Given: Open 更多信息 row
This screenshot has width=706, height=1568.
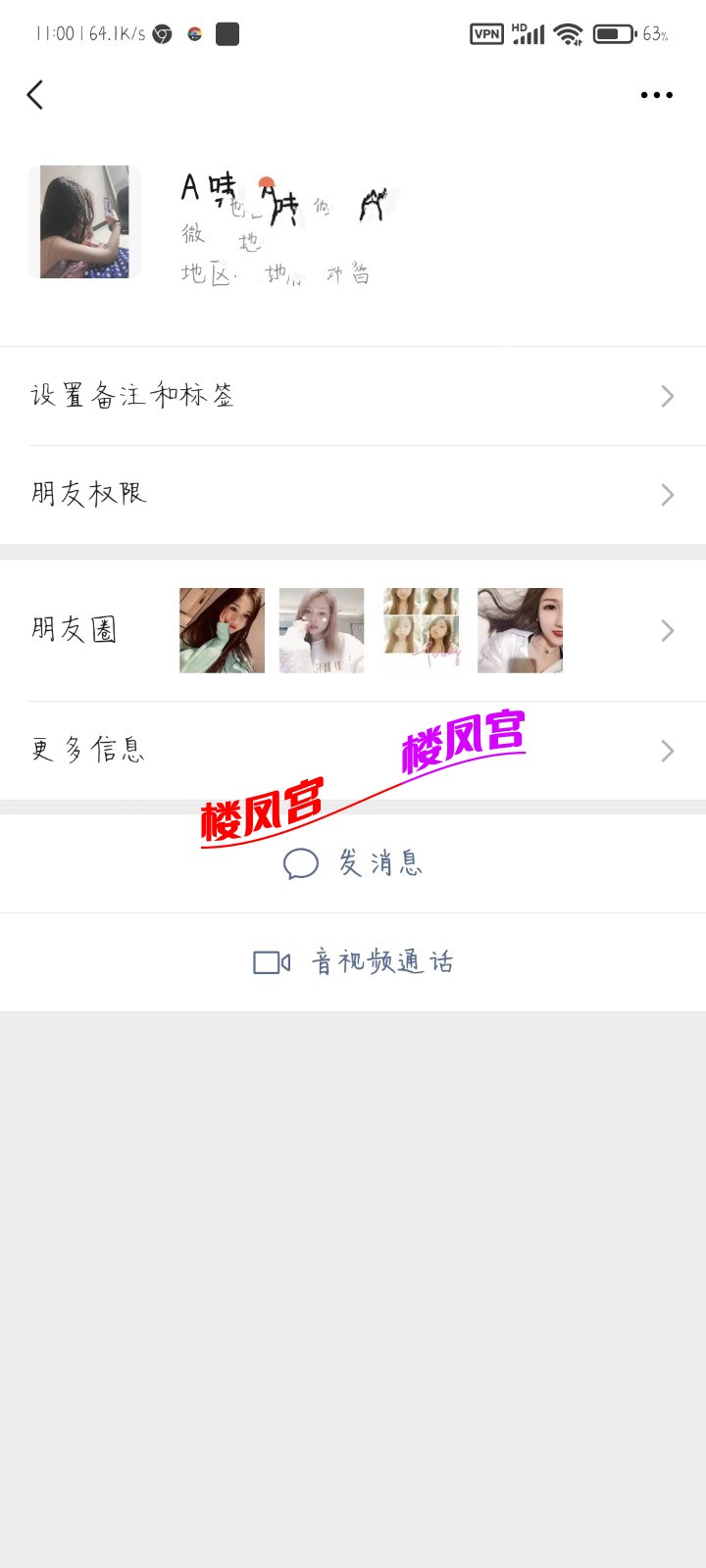Looking at the screenshot, I should (x=353, y=751).
